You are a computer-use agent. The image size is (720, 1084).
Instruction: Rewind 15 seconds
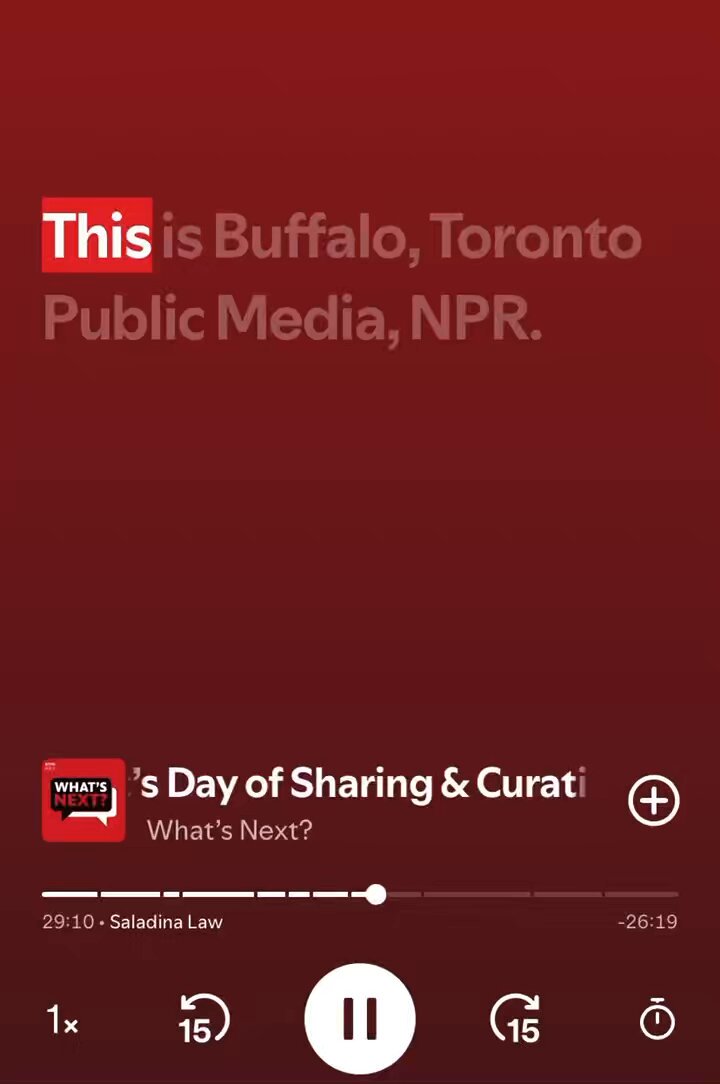pos(203,1019)
